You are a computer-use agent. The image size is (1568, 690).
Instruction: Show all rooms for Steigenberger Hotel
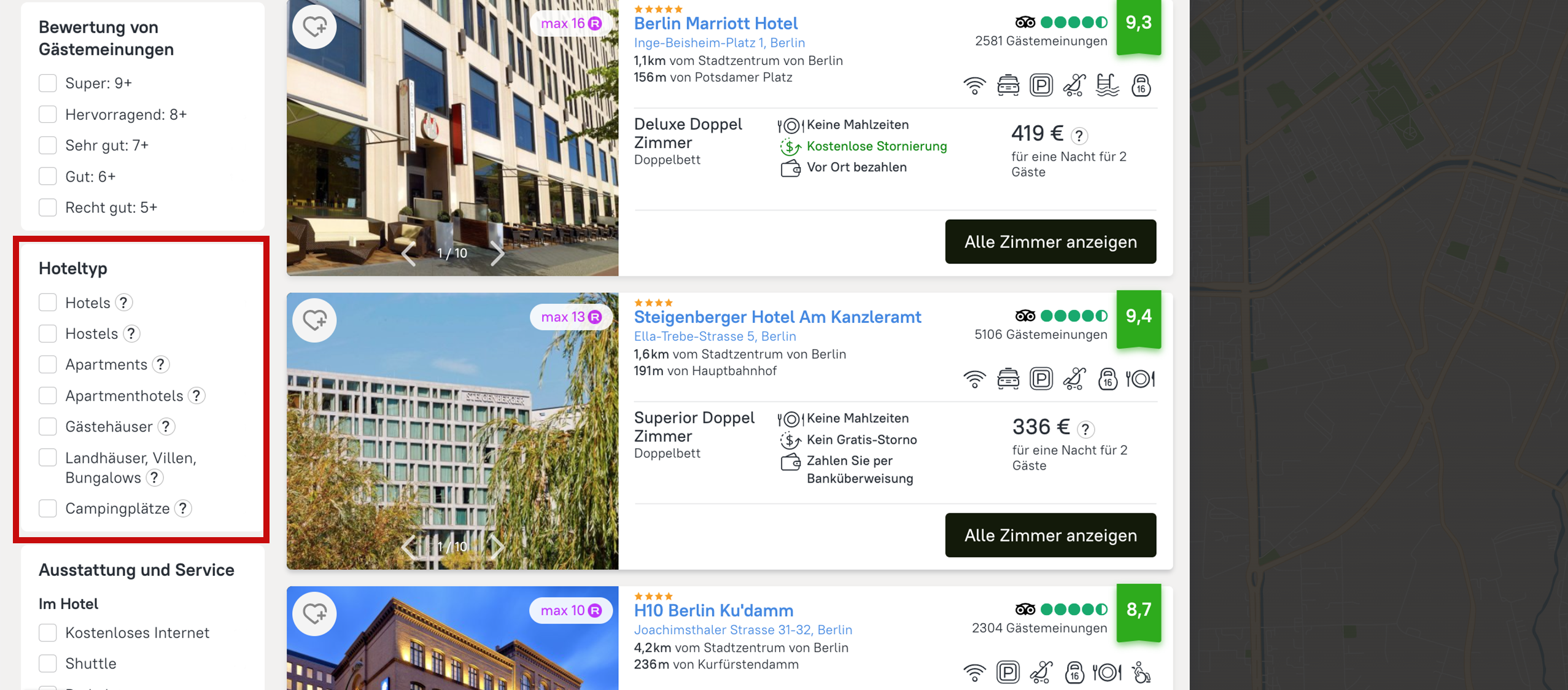tap(1050, 535)
